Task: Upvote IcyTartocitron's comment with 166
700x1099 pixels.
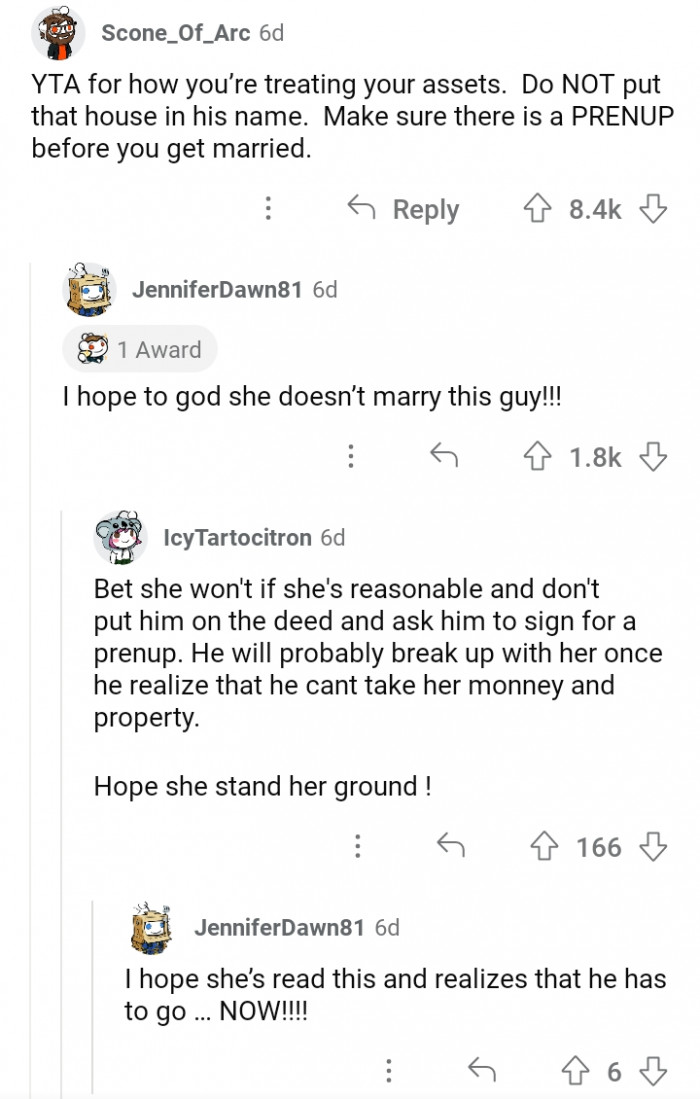Action: 546,847
